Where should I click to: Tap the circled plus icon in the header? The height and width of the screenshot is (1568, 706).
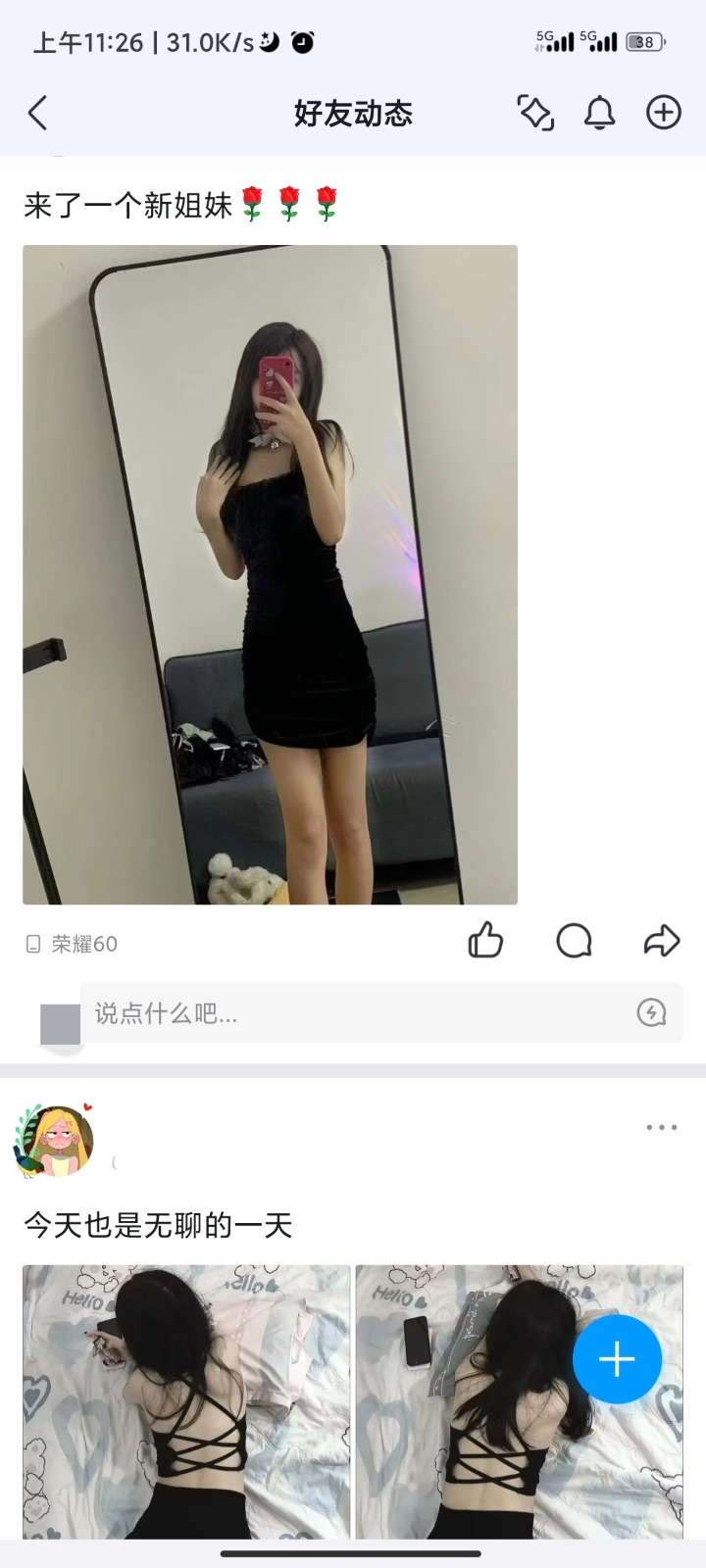tap(663, 114)
